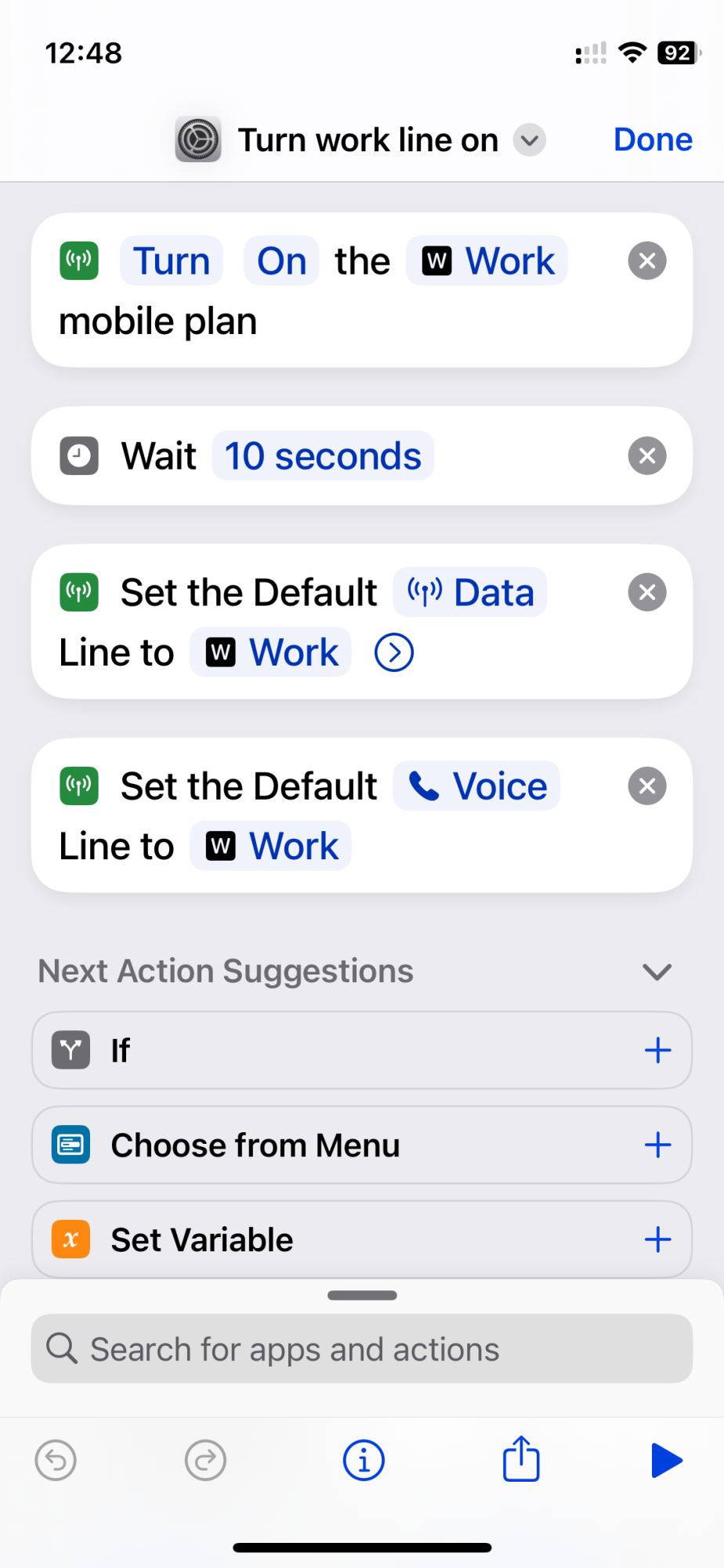Remove the Set Default Voice Line action
The height and width of the screenshot is (1568, 724).
[x=646, y=786]
